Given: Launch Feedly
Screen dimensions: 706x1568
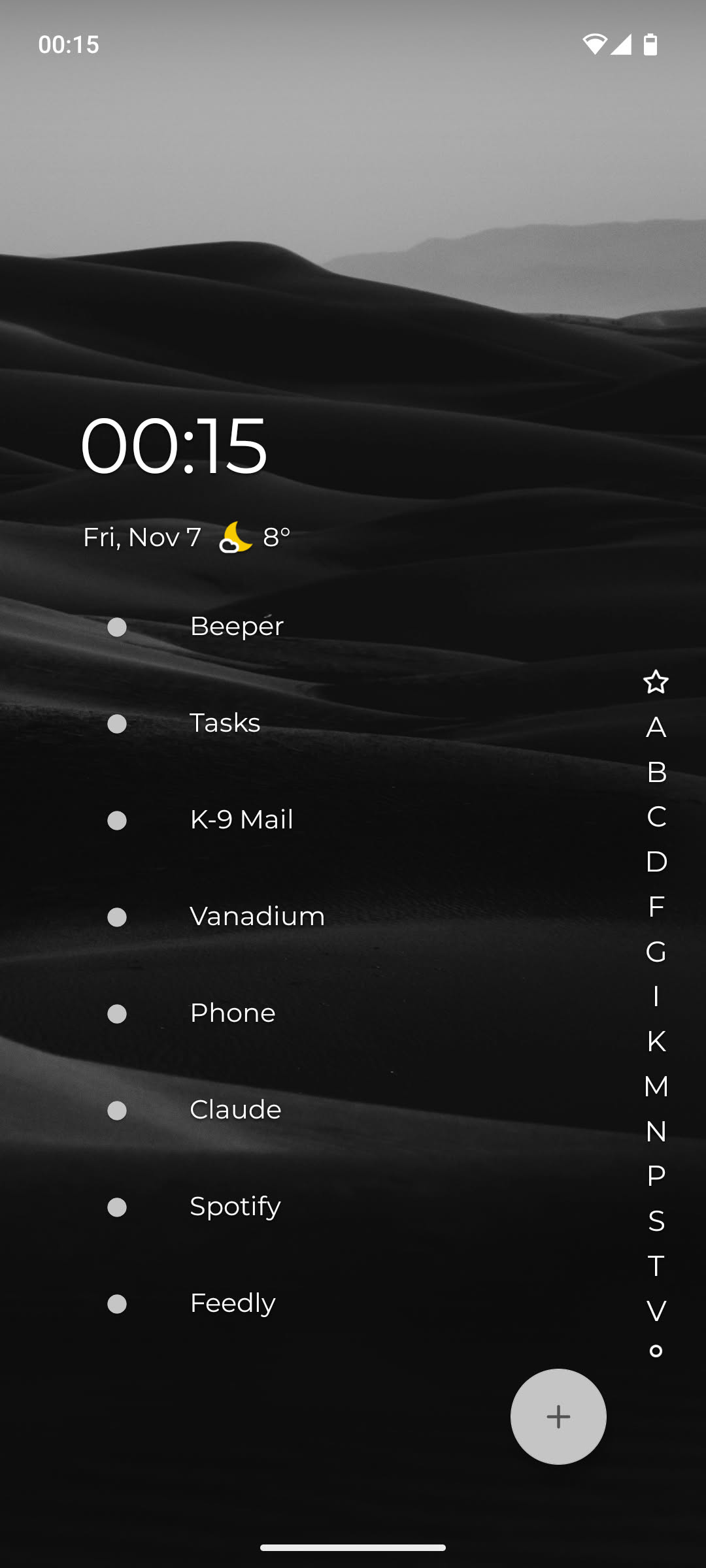Looking at the screenshot, I should point(232,1303).
